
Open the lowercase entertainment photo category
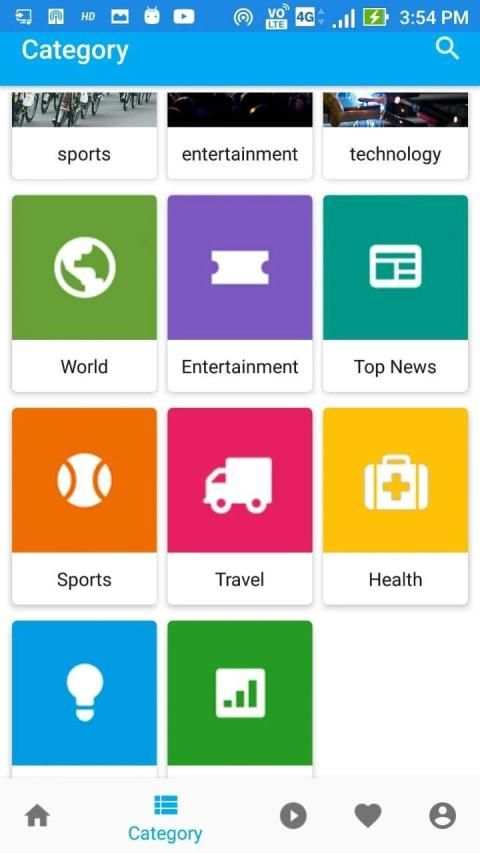[x=240, y=135]
